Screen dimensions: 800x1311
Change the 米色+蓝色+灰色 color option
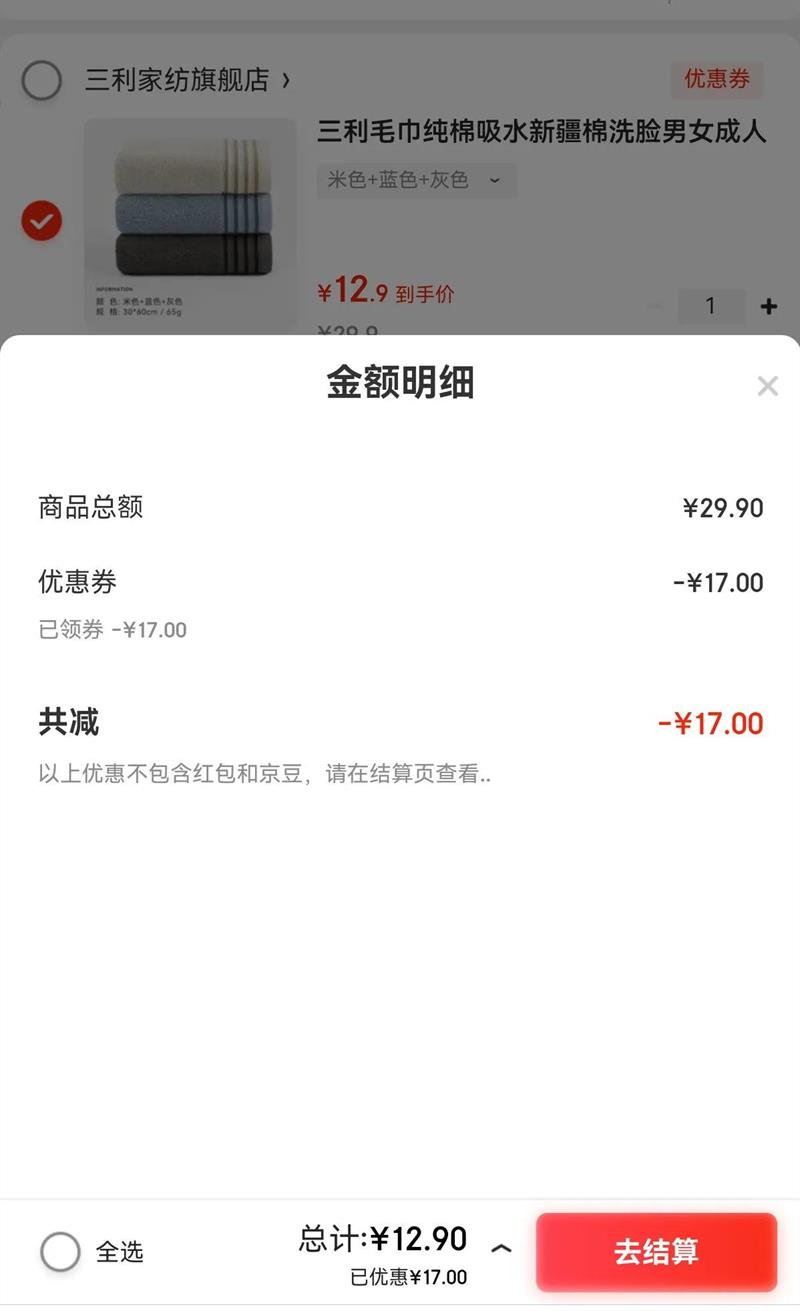(x=416, y=180)
